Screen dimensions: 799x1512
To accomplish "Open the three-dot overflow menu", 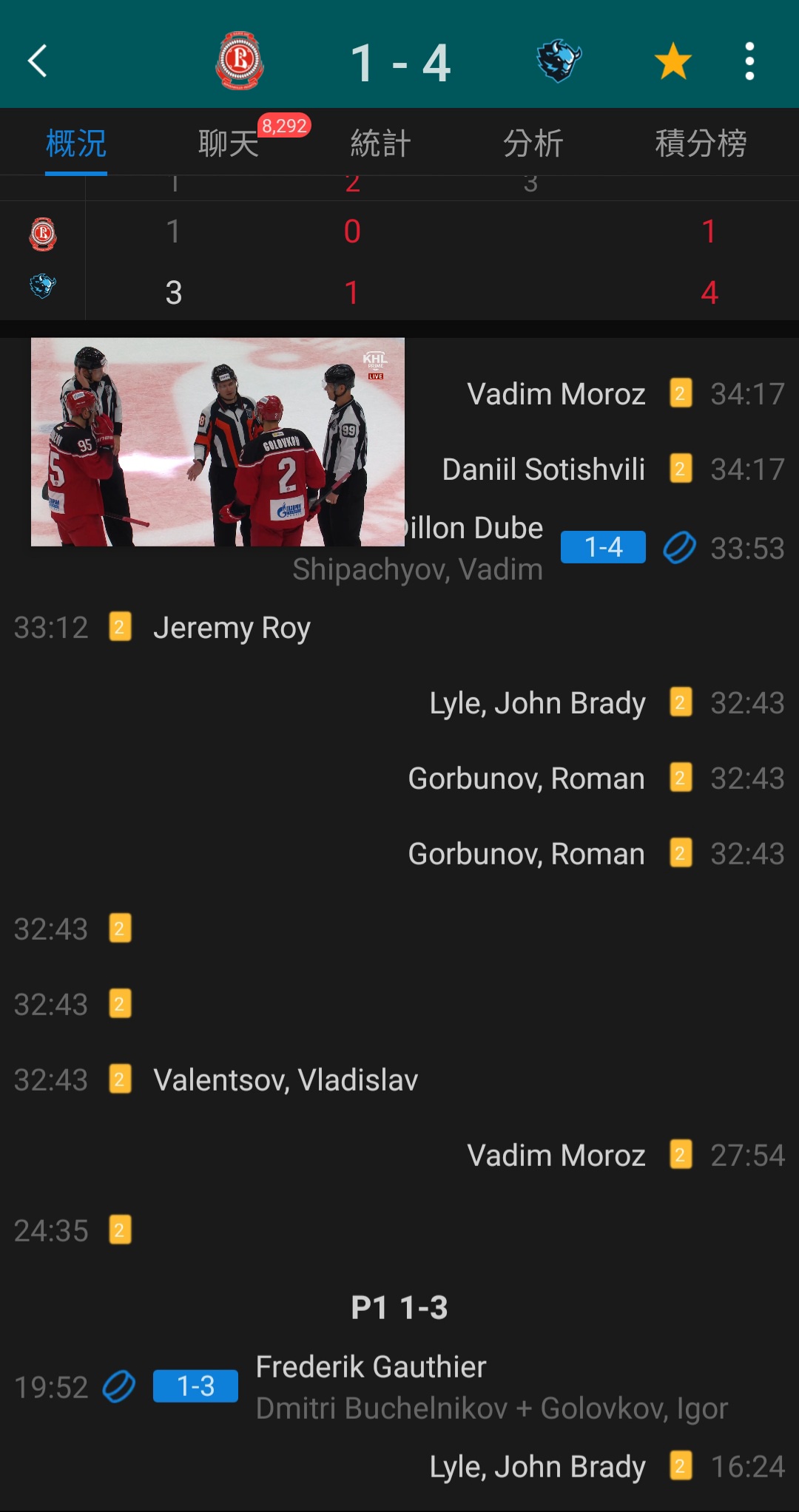I will click(749, 61).
